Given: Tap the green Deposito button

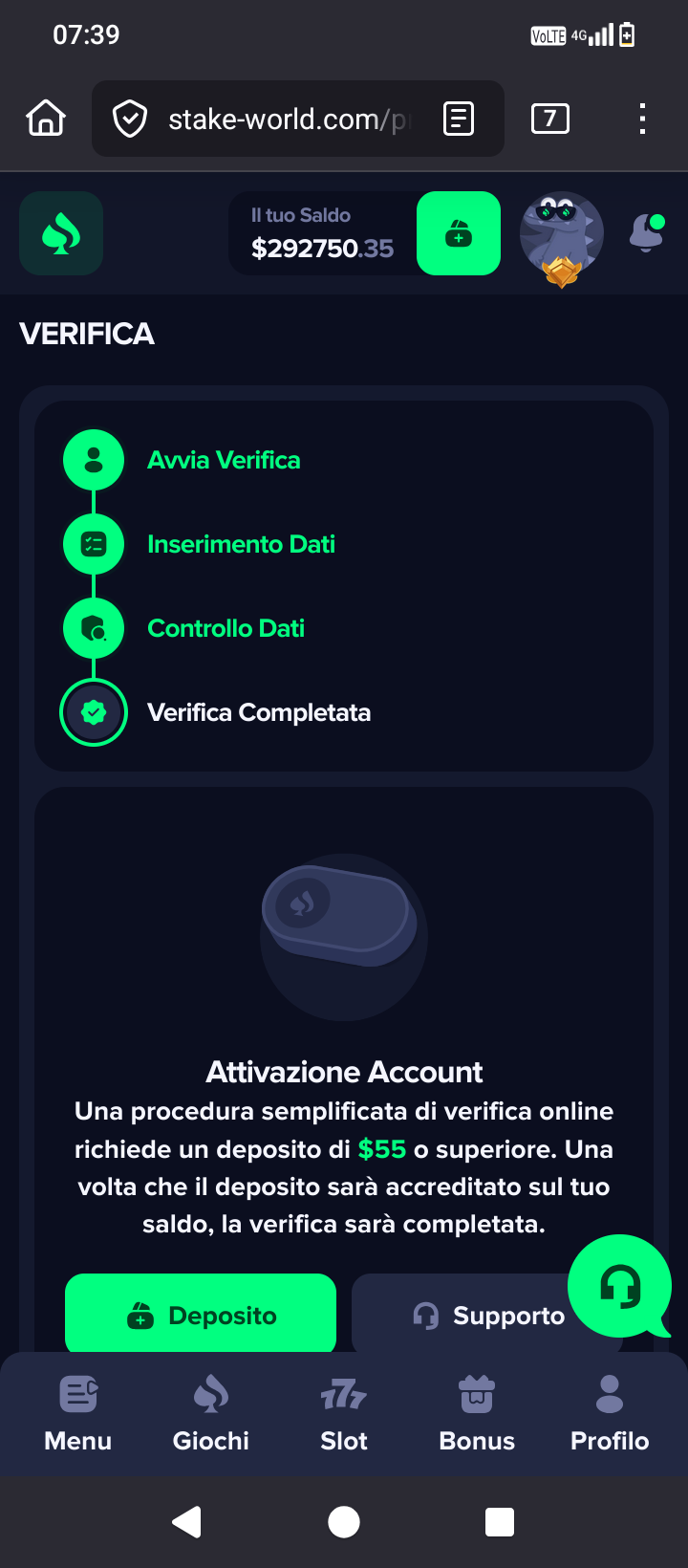Looking at the screenshot, I should coord(201,1314).
